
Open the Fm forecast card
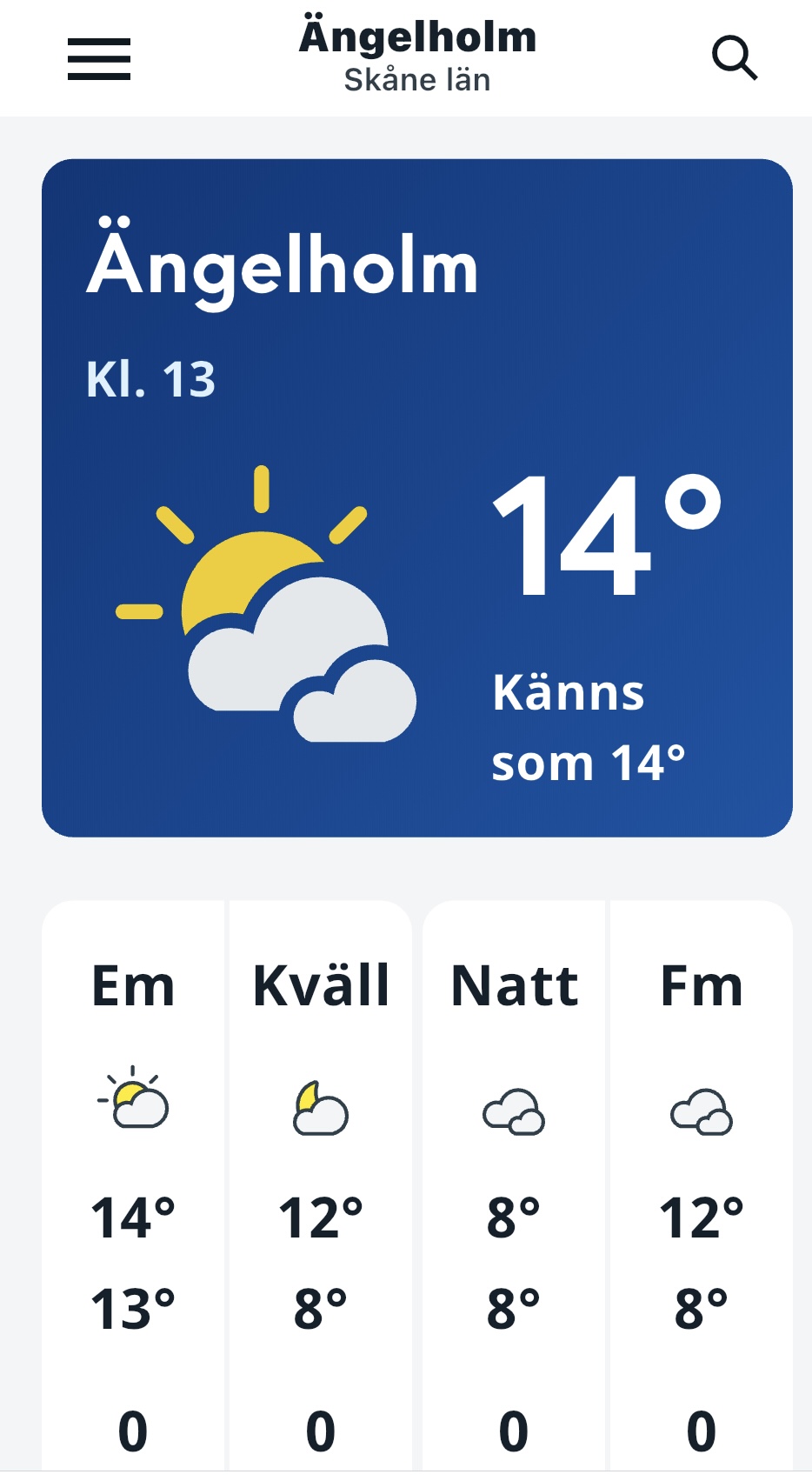pos(702,1191)
